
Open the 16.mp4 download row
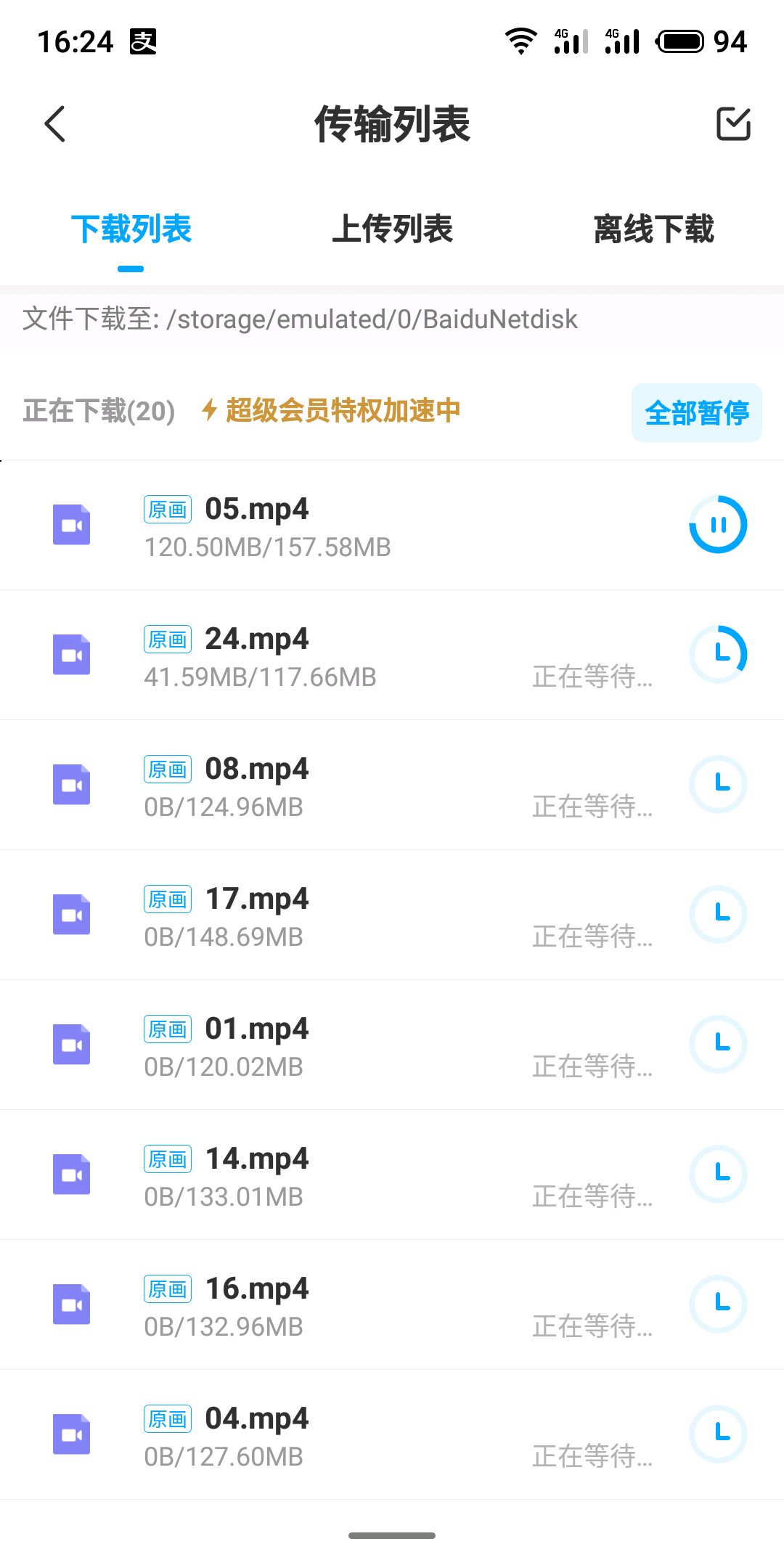point(392,1304)
